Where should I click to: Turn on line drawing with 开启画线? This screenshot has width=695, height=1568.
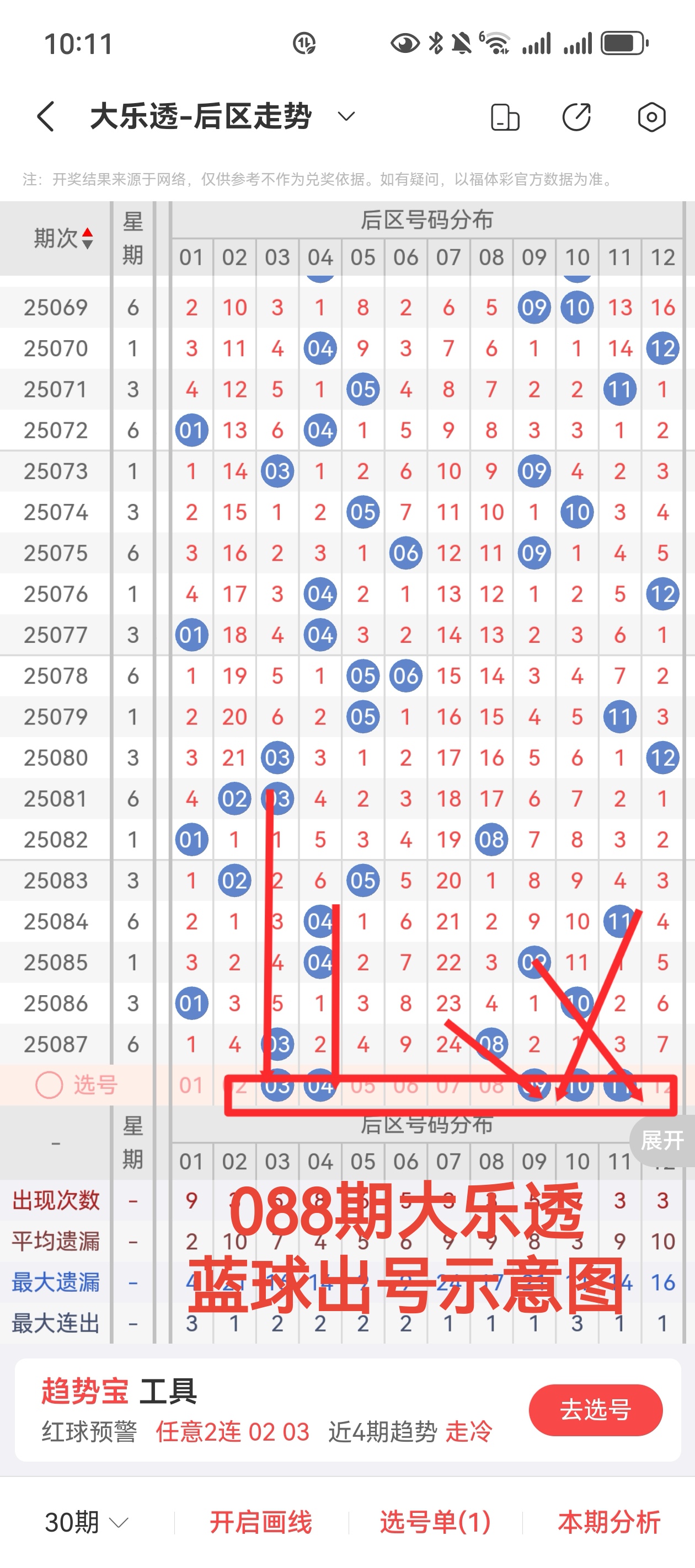click(x=261, y=1522)
